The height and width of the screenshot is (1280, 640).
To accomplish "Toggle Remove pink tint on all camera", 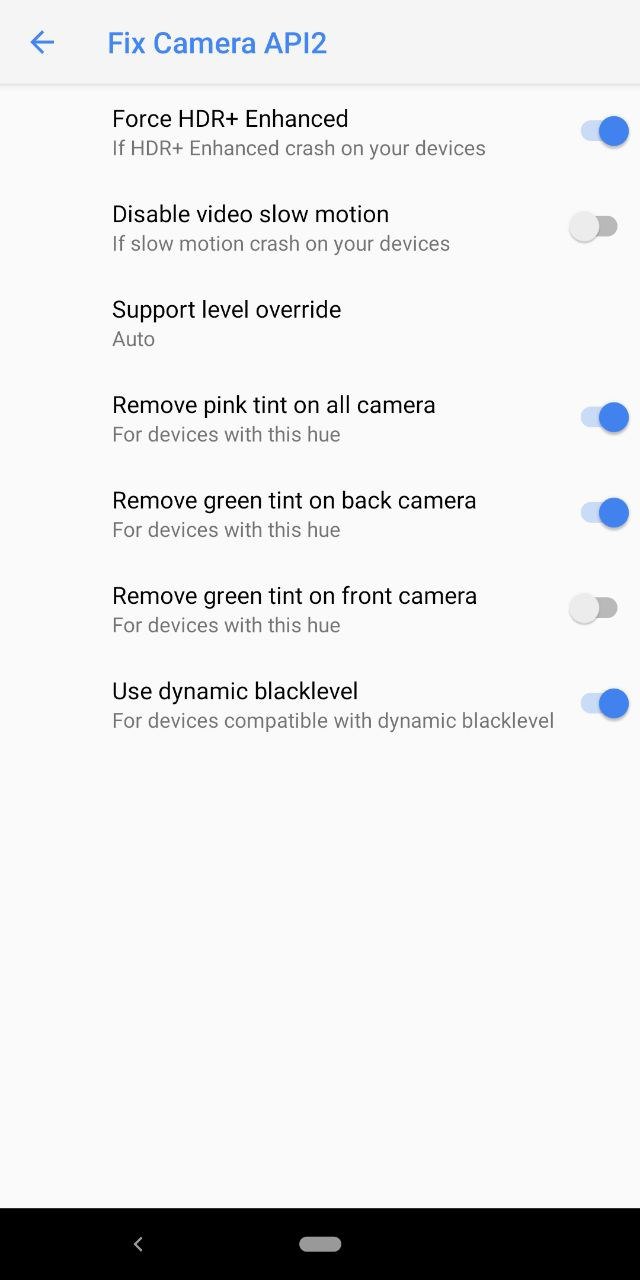I will click(x=604, y=417).
